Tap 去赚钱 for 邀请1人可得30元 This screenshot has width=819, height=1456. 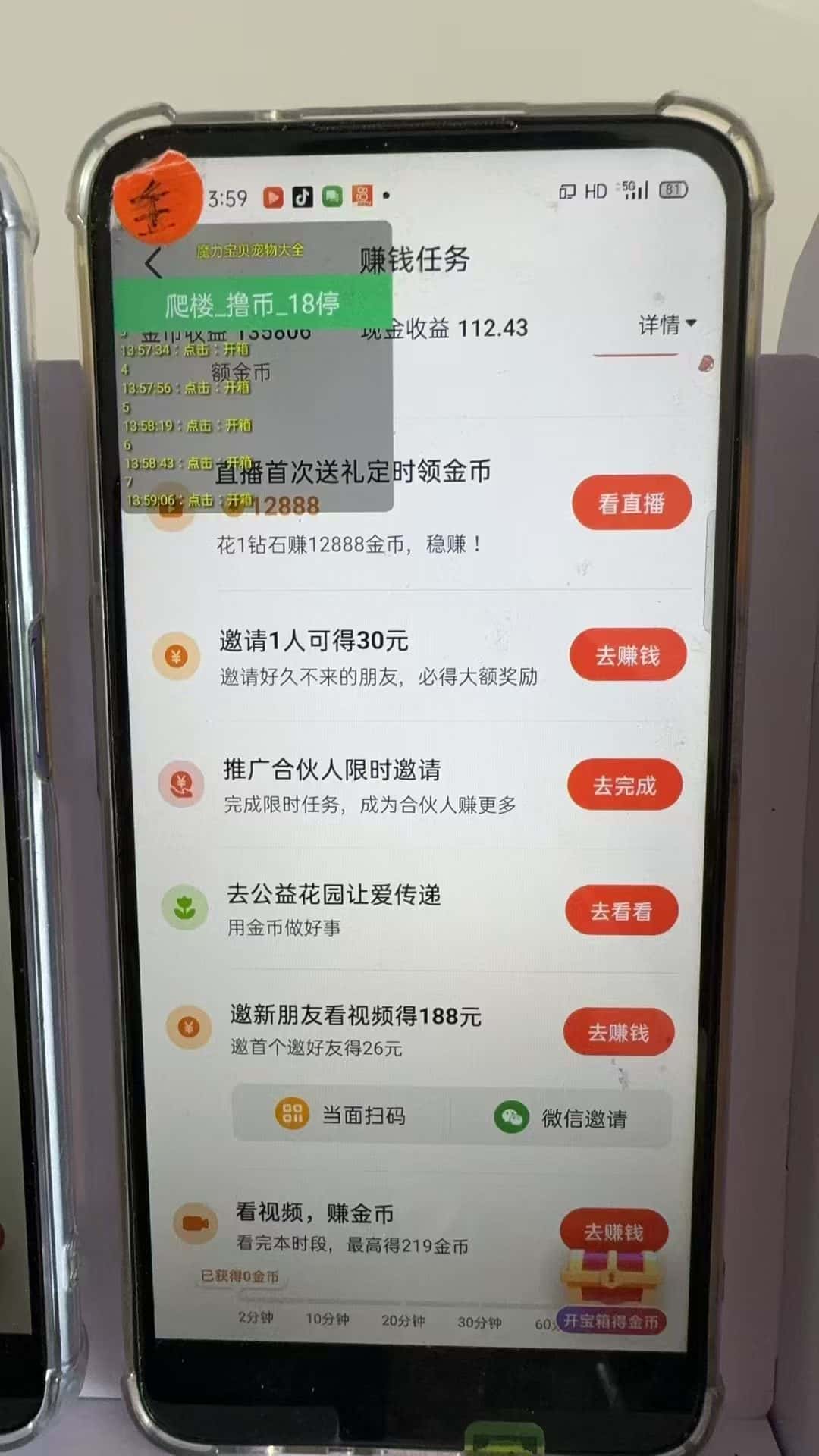click(627, 655)
